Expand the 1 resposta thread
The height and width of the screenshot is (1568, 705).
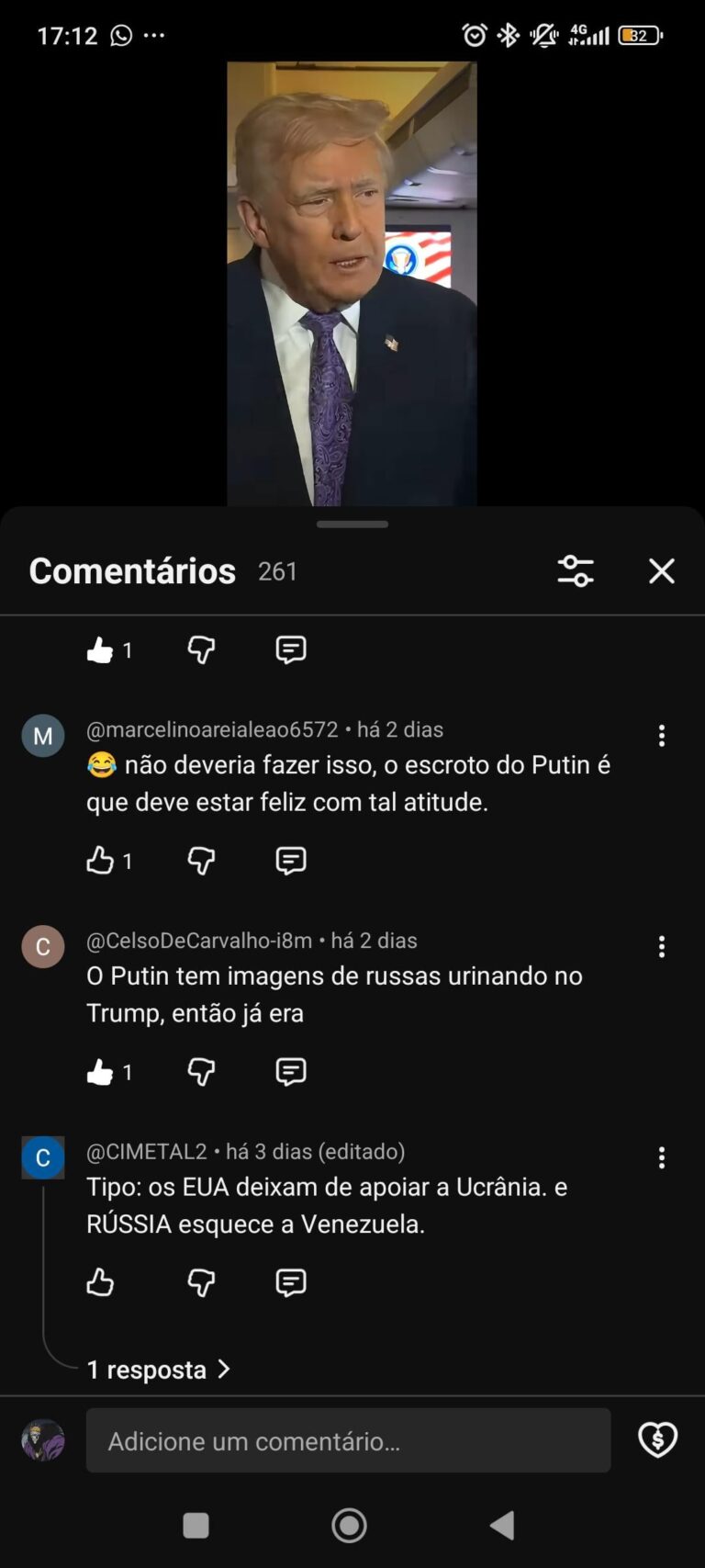(x=158, y=1370)
